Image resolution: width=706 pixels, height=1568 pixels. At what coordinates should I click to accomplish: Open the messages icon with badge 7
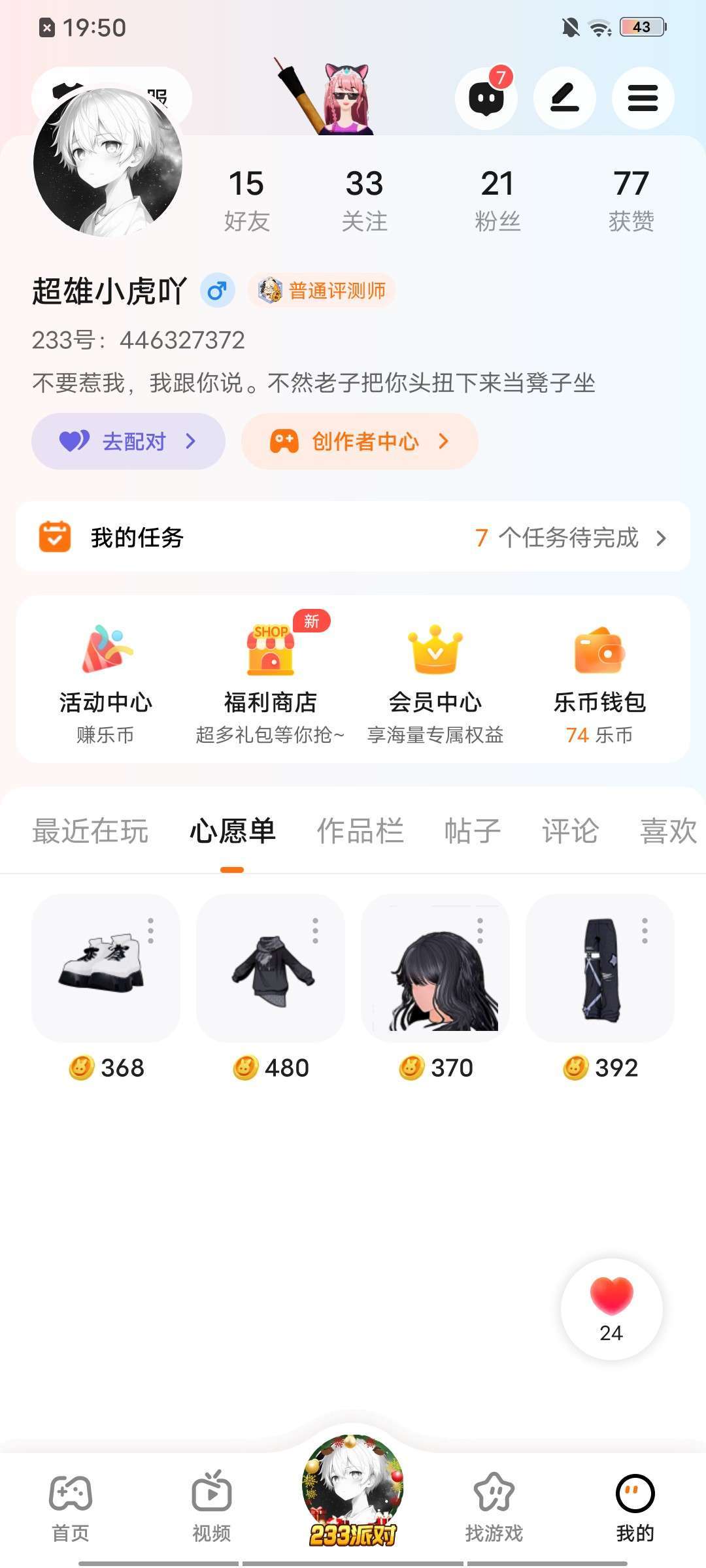(486, 99)
